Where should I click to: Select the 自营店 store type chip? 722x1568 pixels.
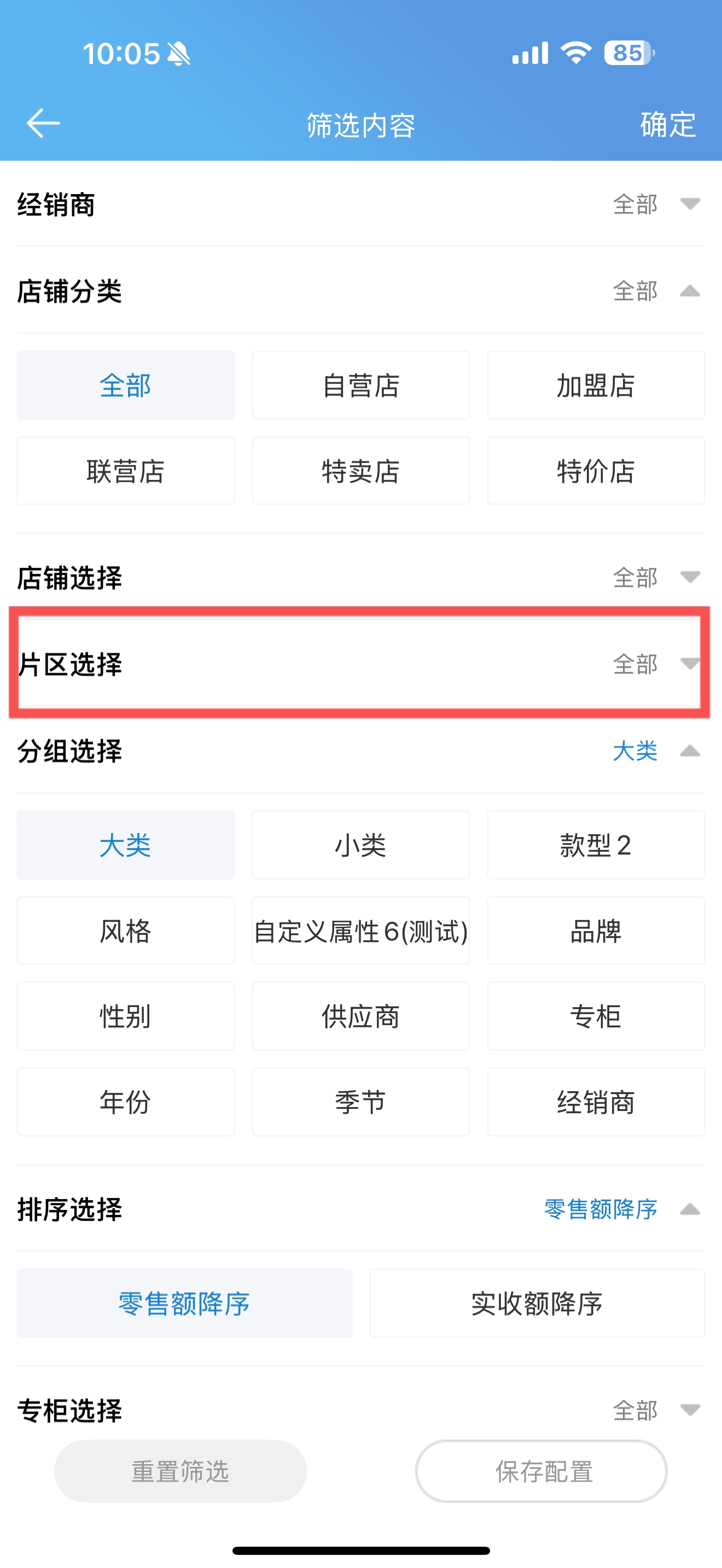360,385
